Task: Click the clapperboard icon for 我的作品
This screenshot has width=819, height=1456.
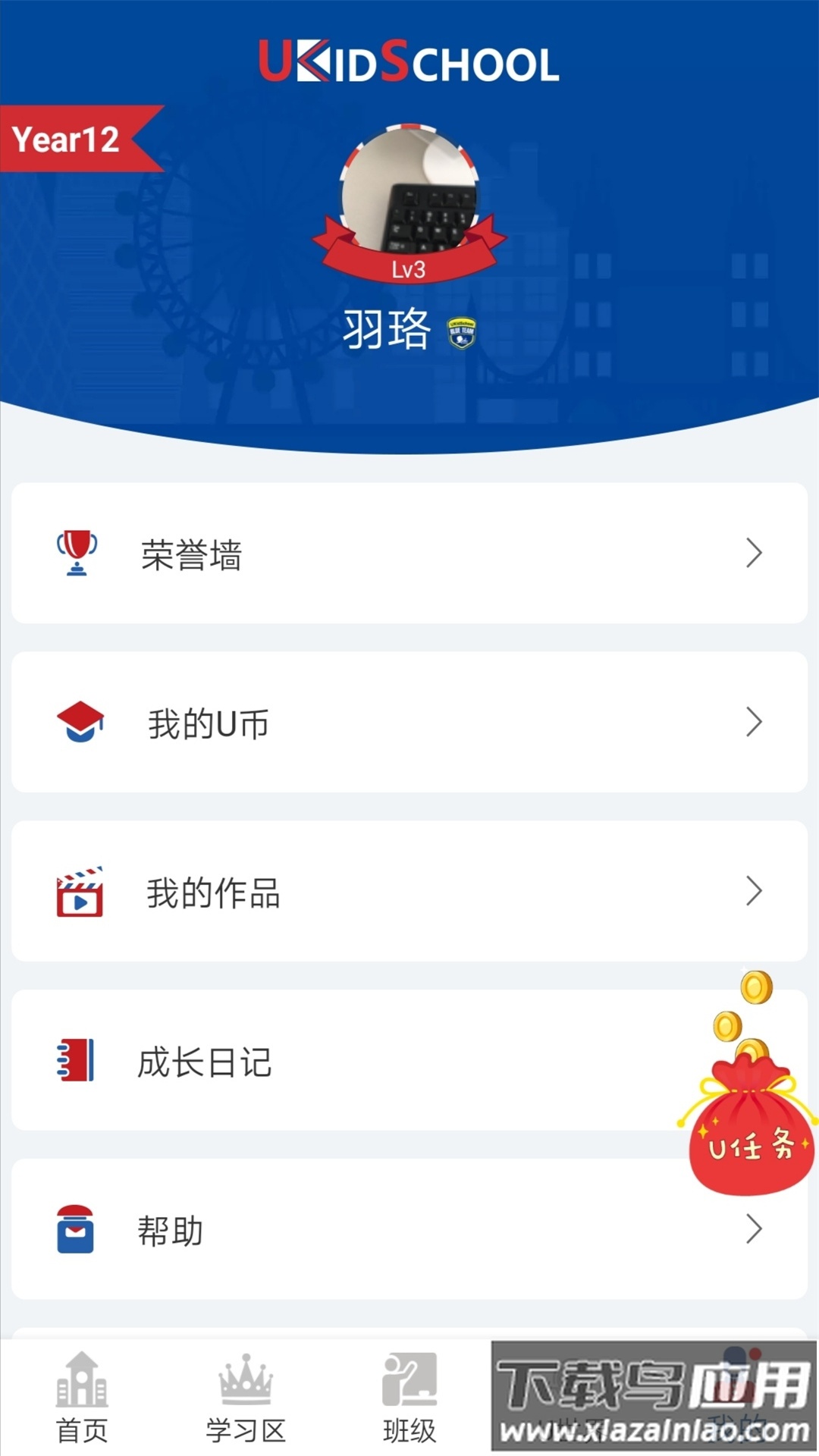Action: point(78,893)
